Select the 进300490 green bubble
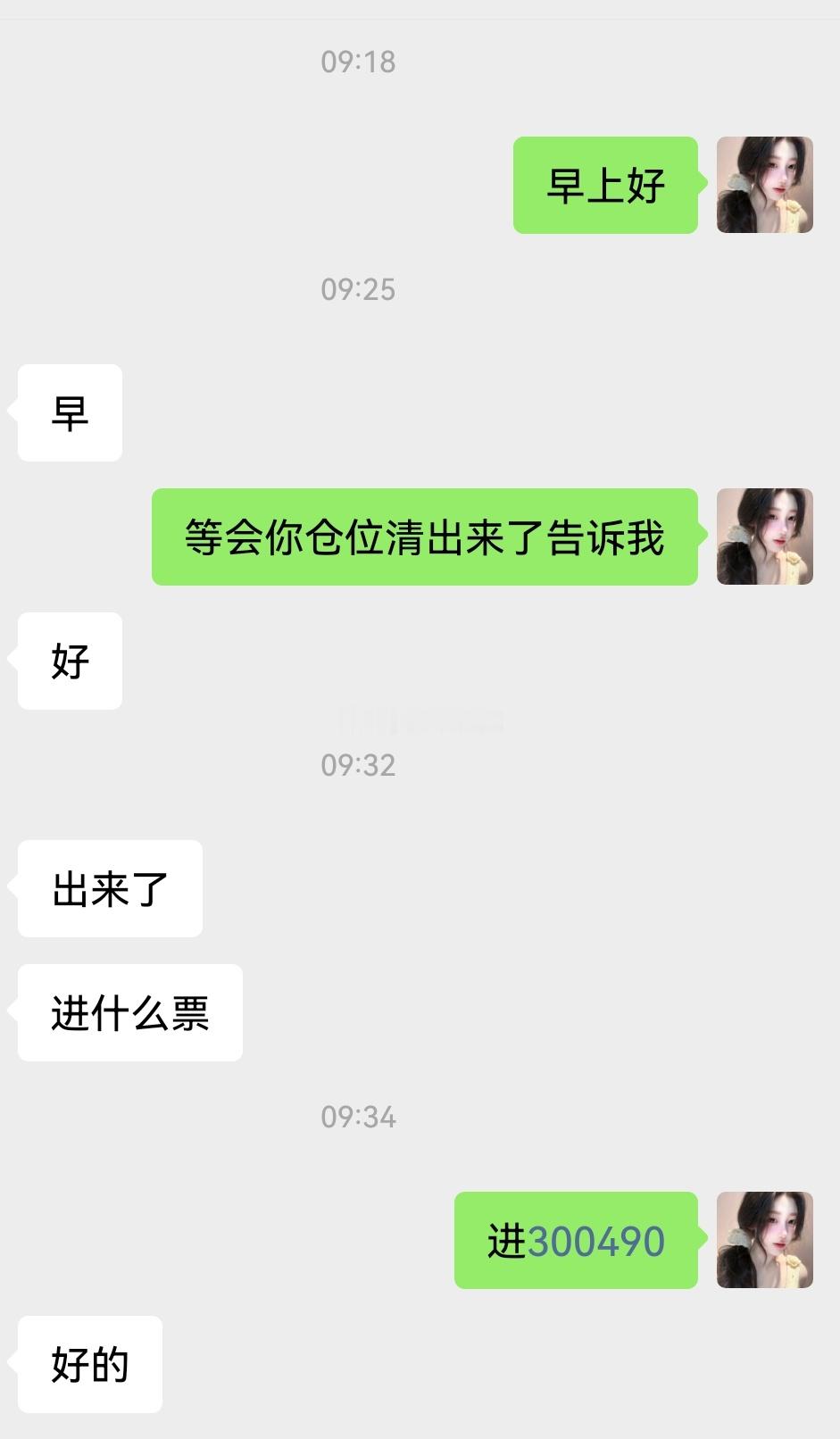Viewport: 840px width, 1439px height. [576, 1240]
